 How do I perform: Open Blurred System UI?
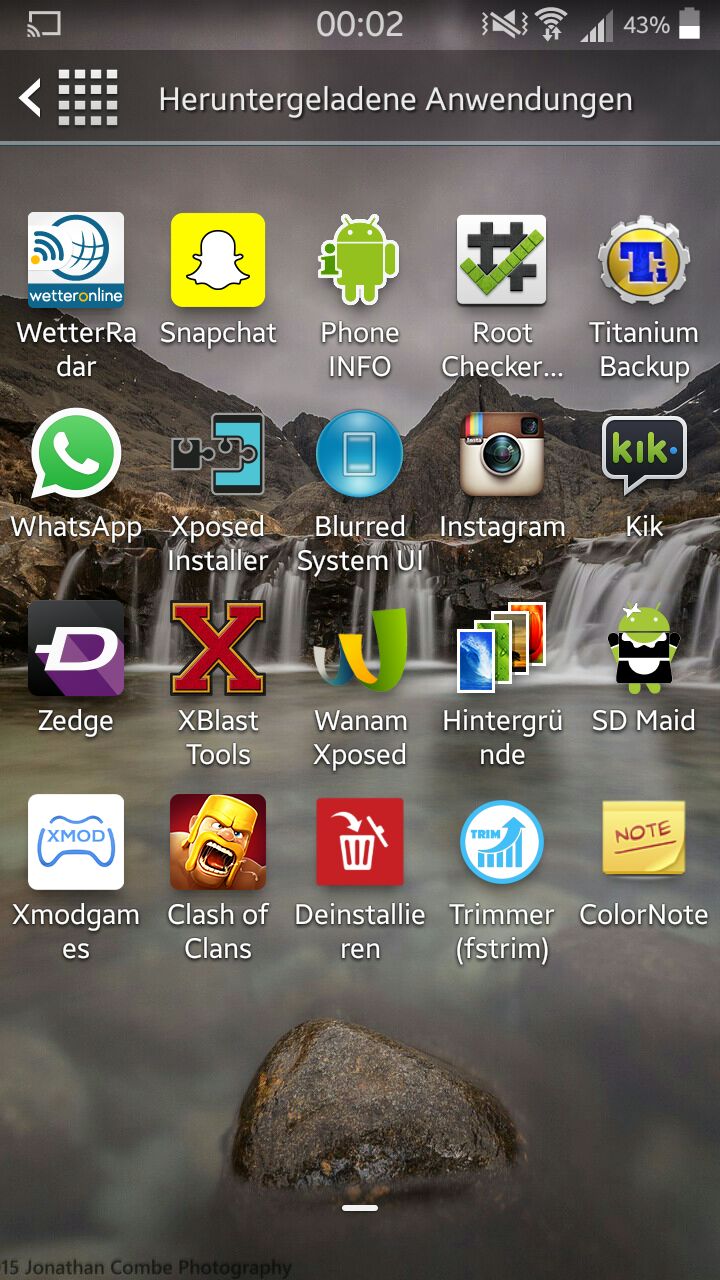pos(360,454)
